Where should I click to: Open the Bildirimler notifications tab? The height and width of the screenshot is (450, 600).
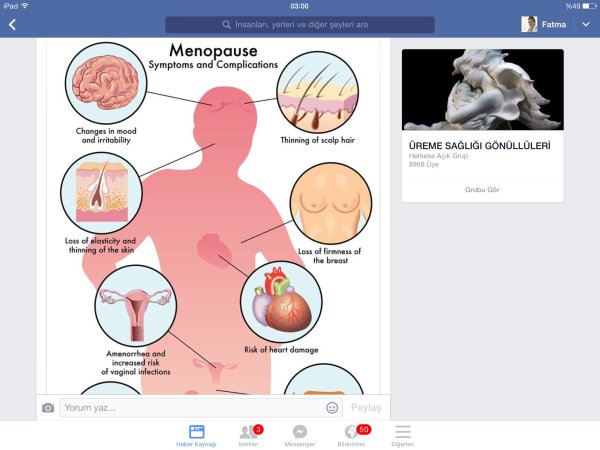(351, 435)
